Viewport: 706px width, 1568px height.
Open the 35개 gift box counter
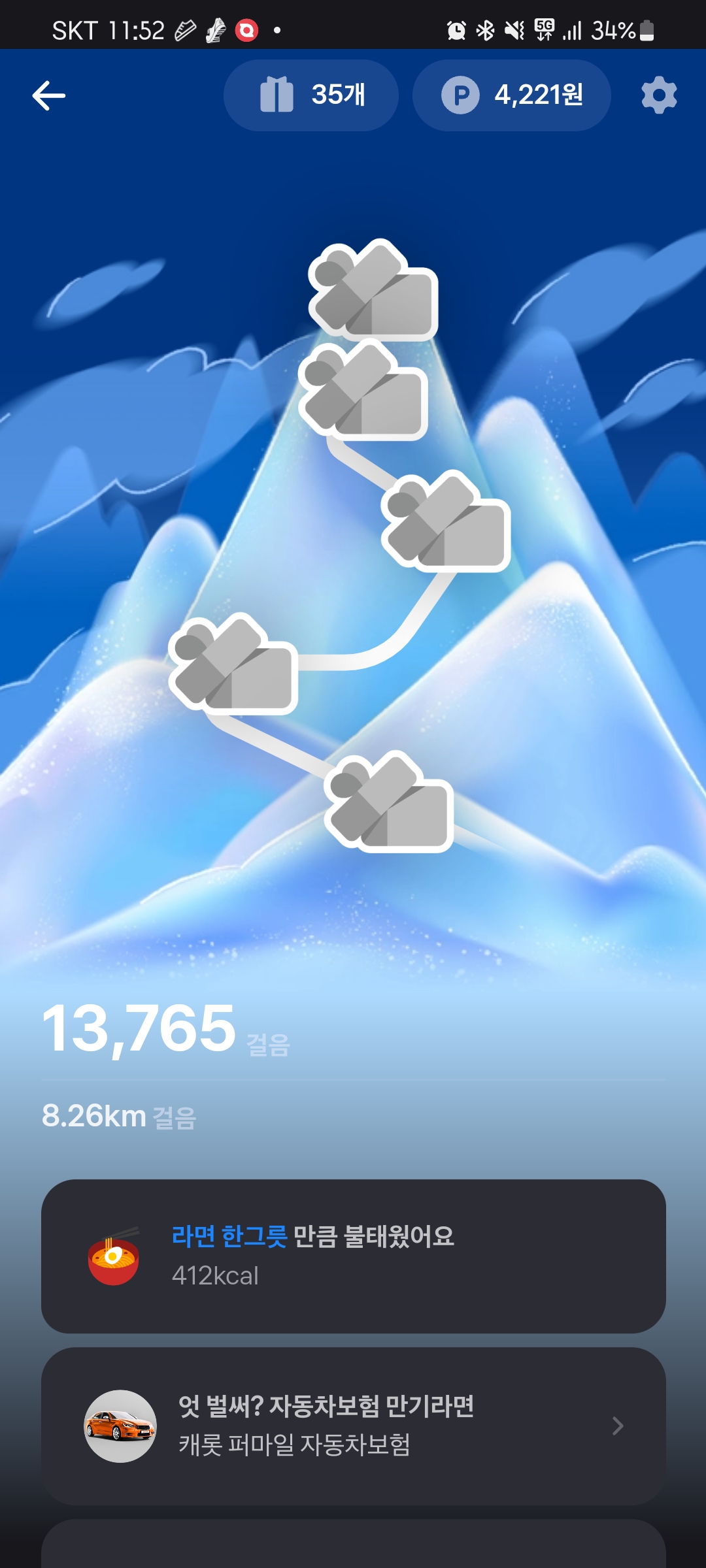click(311, 95)
